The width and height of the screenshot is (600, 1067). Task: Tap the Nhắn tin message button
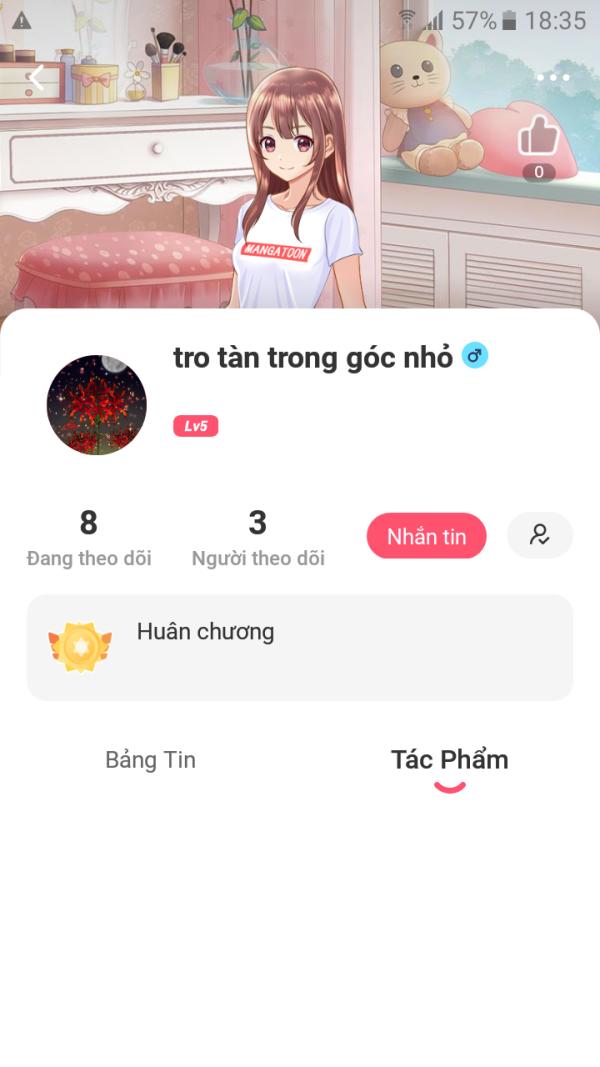(426, 536)
